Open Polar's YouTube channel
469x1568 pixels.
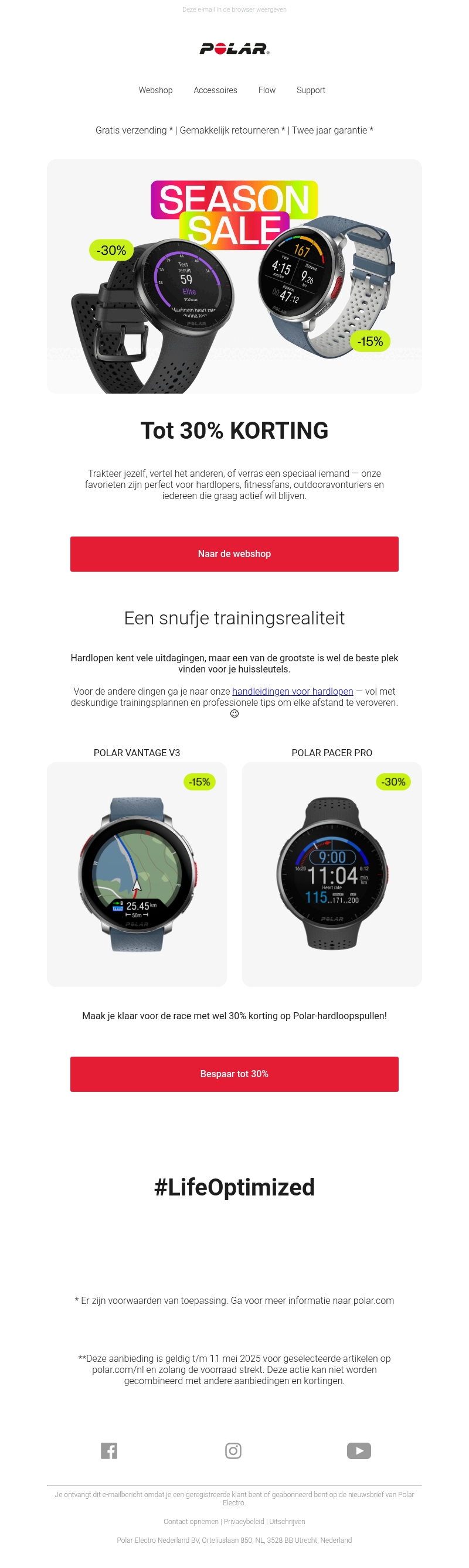(359, 1450)
